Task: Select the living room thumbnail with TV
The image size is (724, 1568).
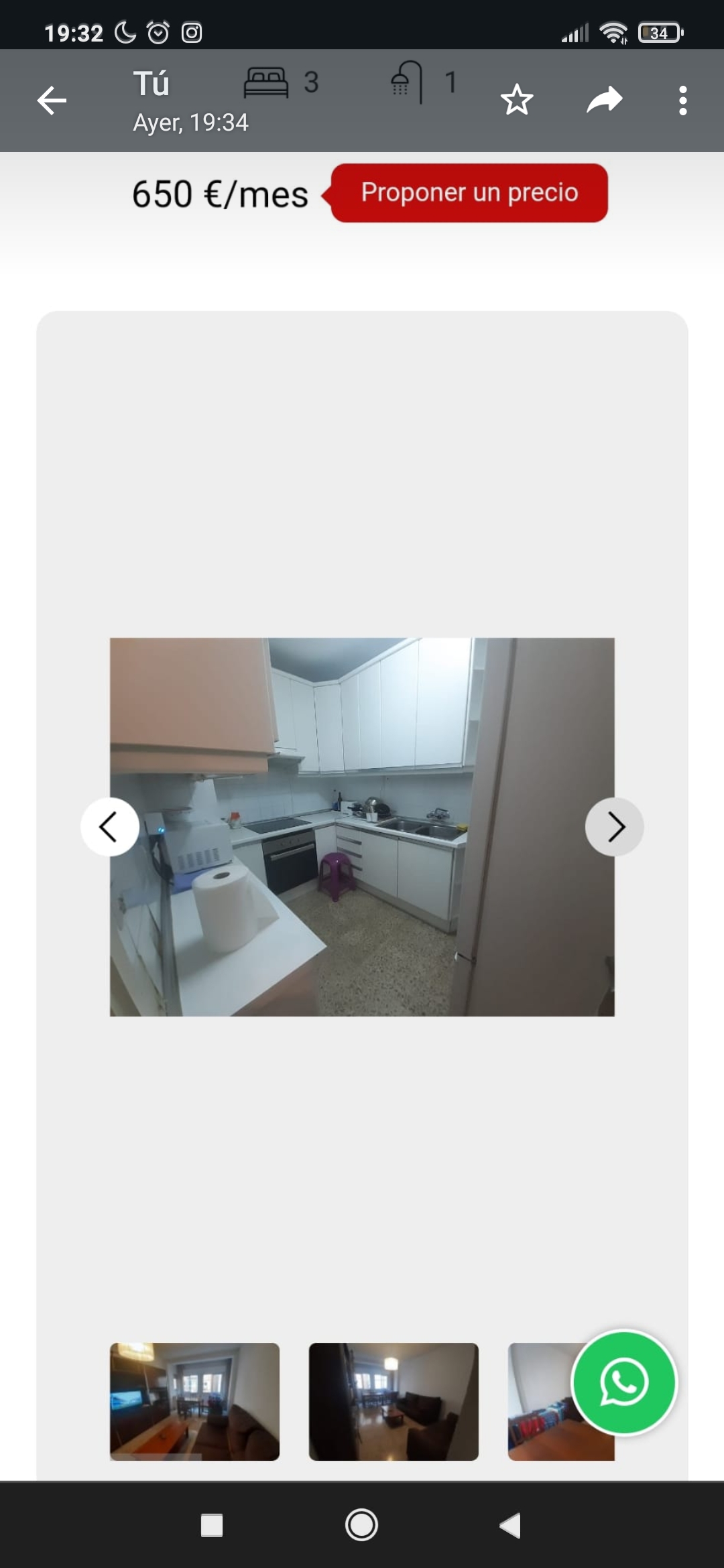Action: click(x=194, y=1401)
